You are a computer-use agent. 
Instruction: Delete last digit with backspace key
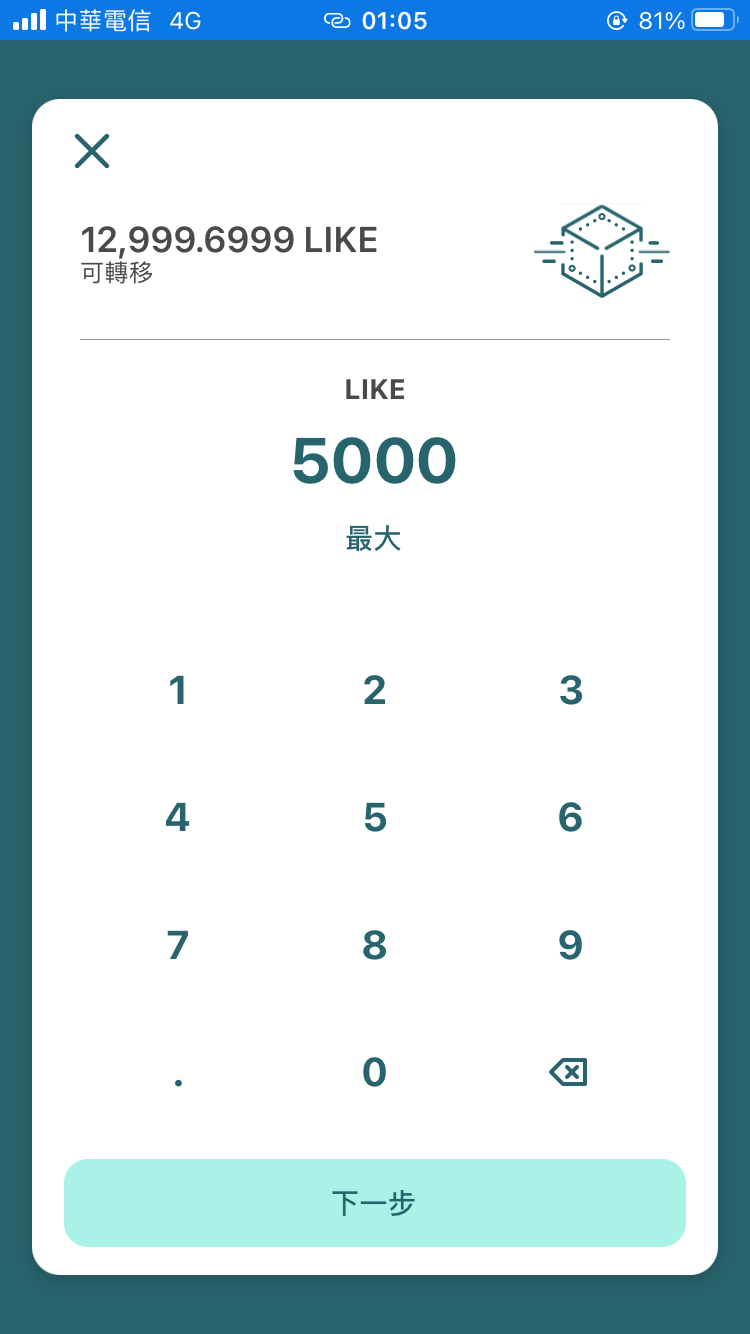[568, 1072]
